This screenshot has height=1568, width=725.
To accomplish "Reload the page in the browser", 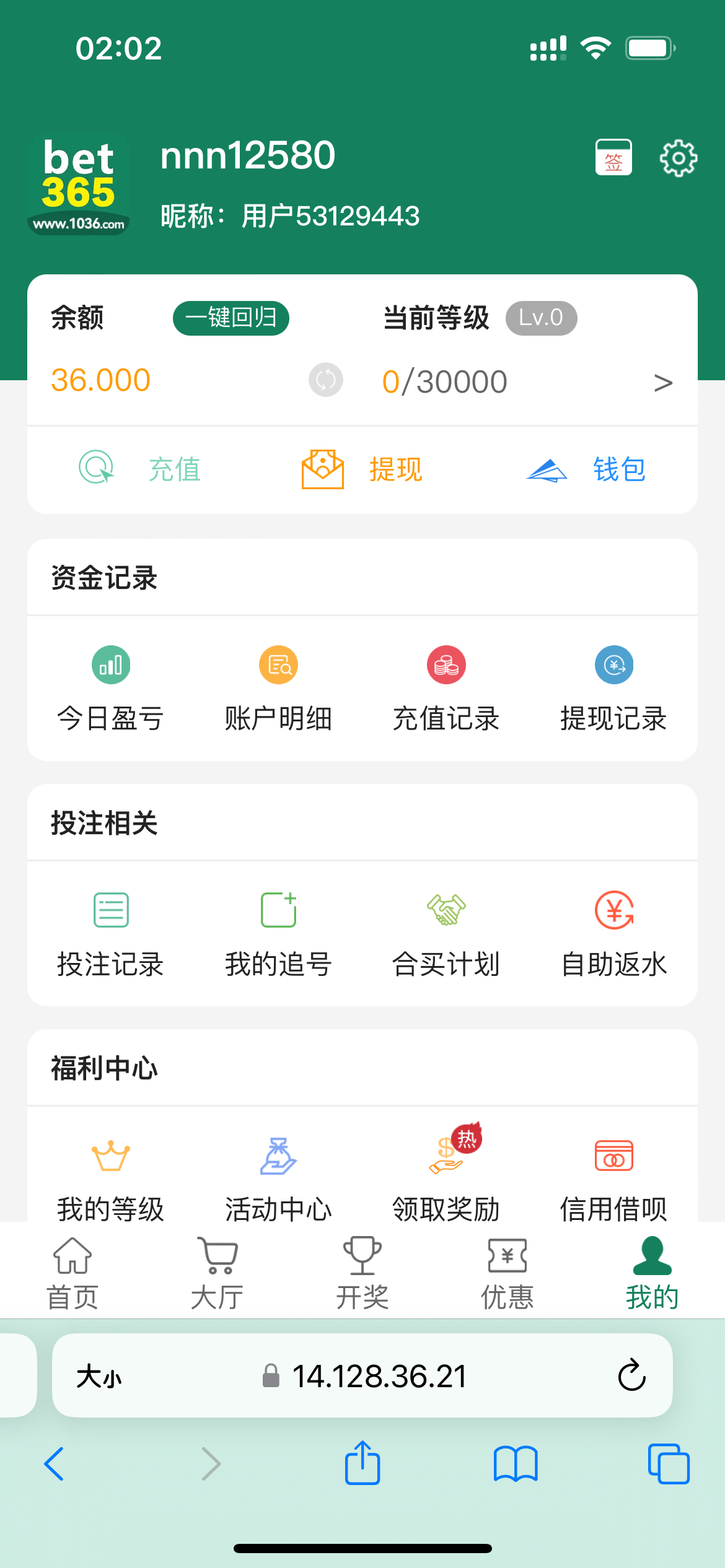I will 631,1375.
